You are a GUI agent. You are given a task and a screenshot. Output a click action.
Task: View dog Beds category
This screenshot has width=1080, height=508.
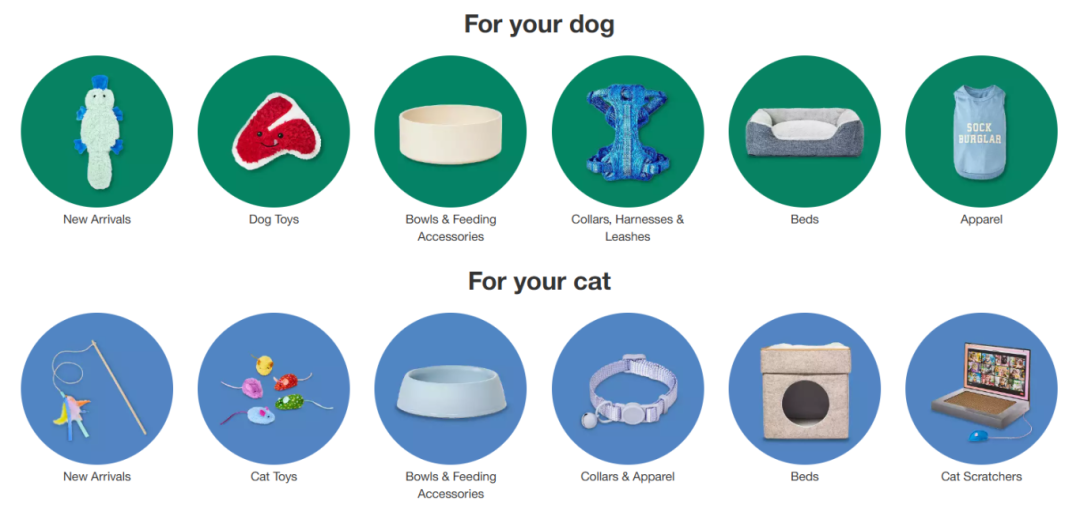(x=805, y=131)
